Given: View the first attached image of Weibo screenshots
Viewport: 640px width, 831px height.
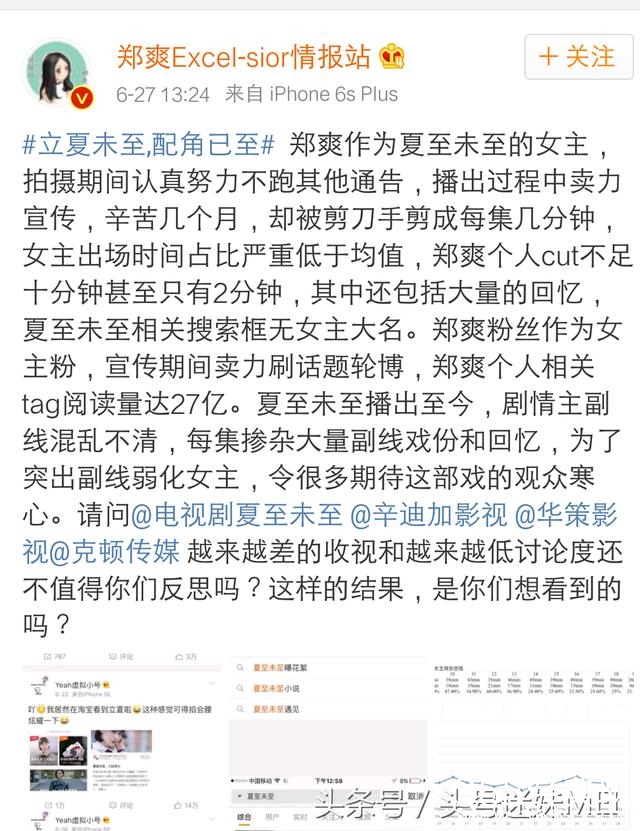Looking at the screenshot, I should coord(112,742).
